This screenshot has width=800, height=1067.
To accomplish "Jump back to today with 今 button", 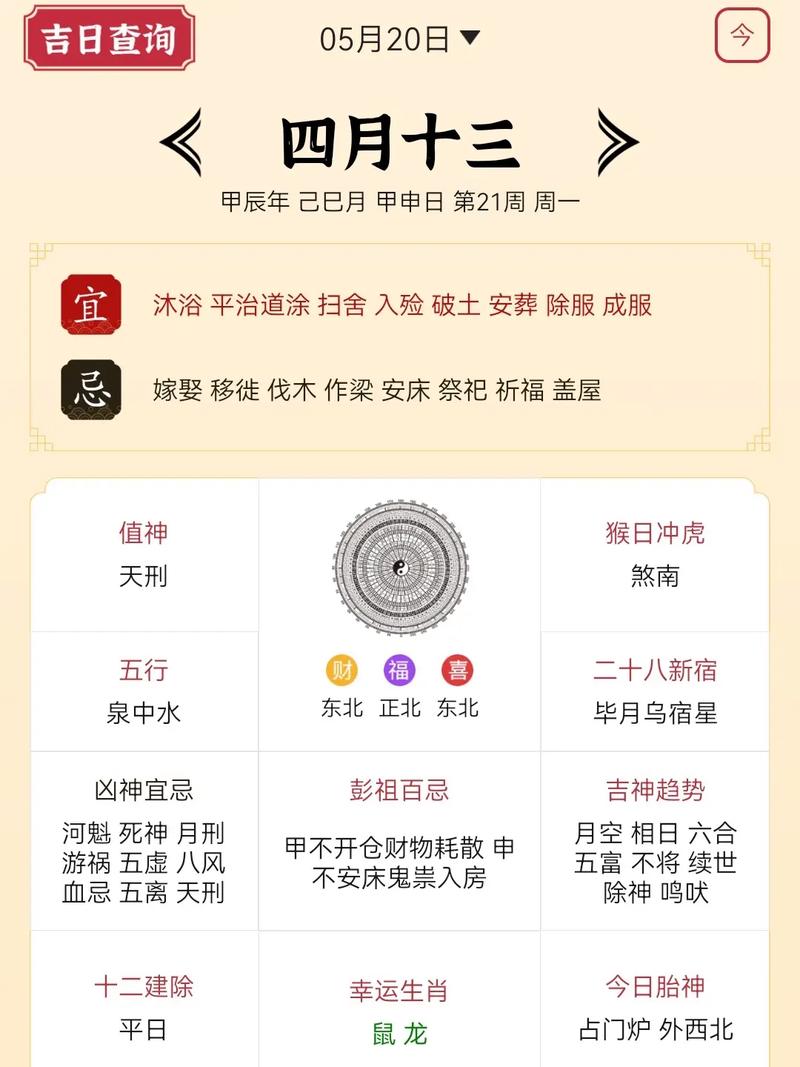I will [x=743, y=37].
